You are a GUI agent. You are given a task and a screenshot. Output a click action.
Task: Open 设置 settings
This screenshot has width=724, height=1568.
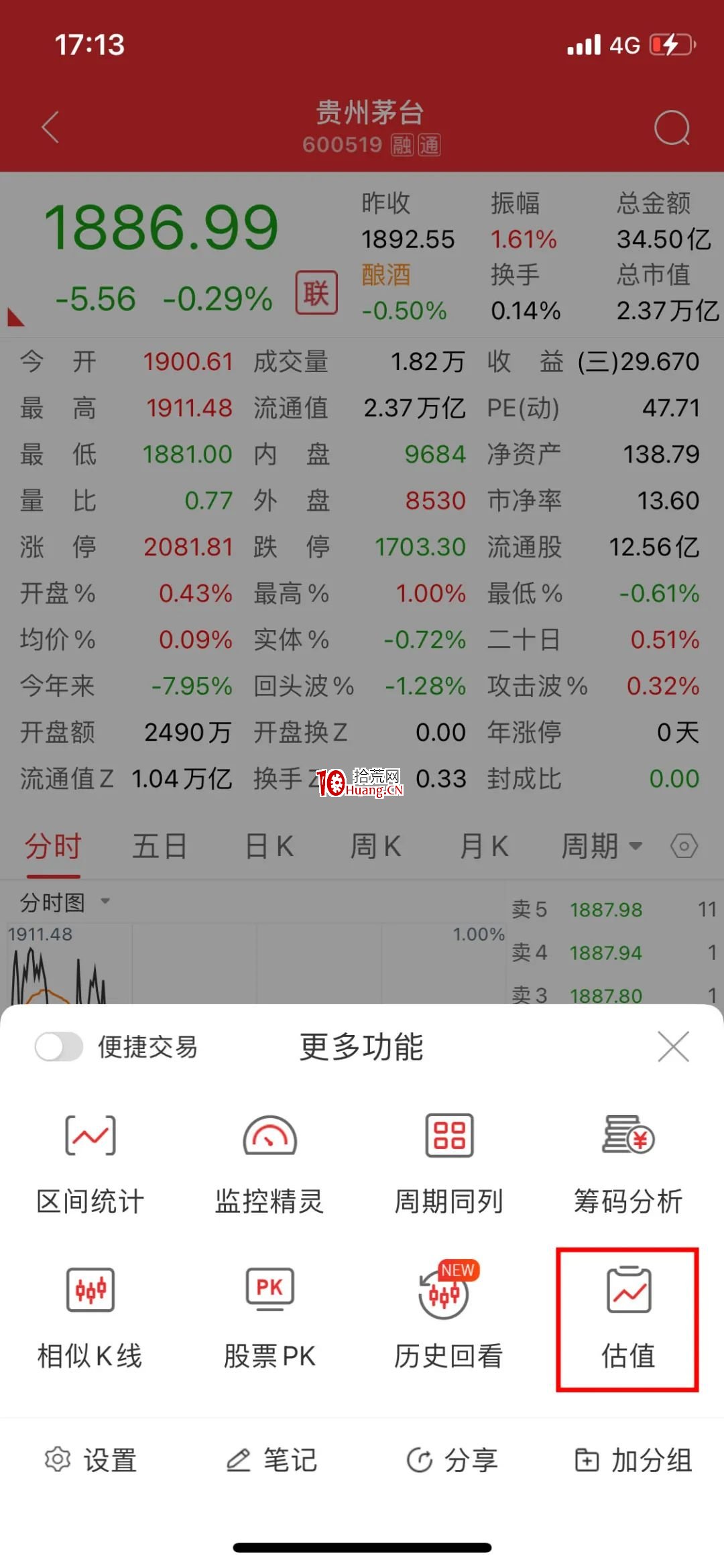coord(90,1460)
